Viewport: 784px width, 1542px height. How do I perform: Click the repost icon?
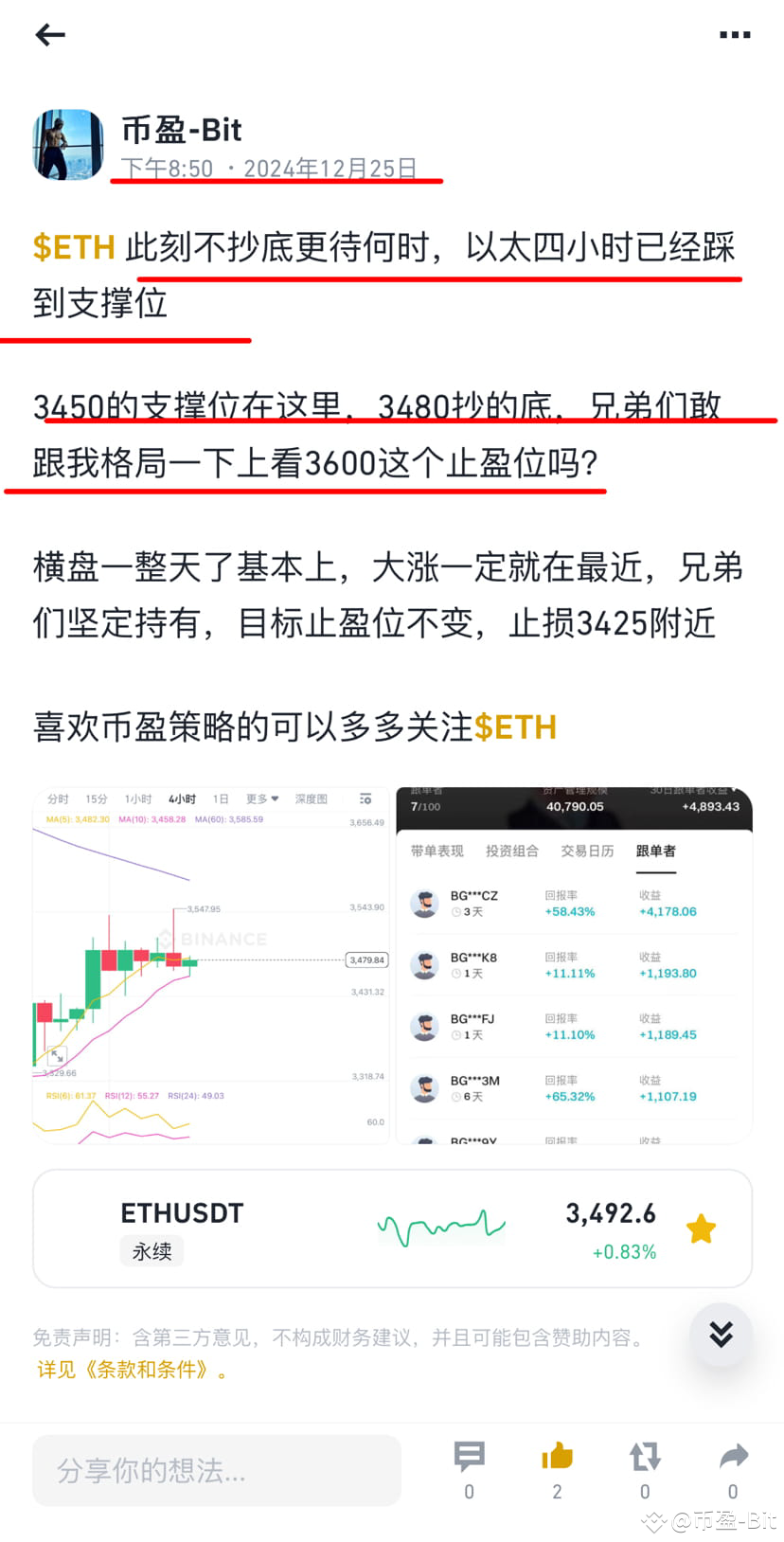coord(645,1456)
